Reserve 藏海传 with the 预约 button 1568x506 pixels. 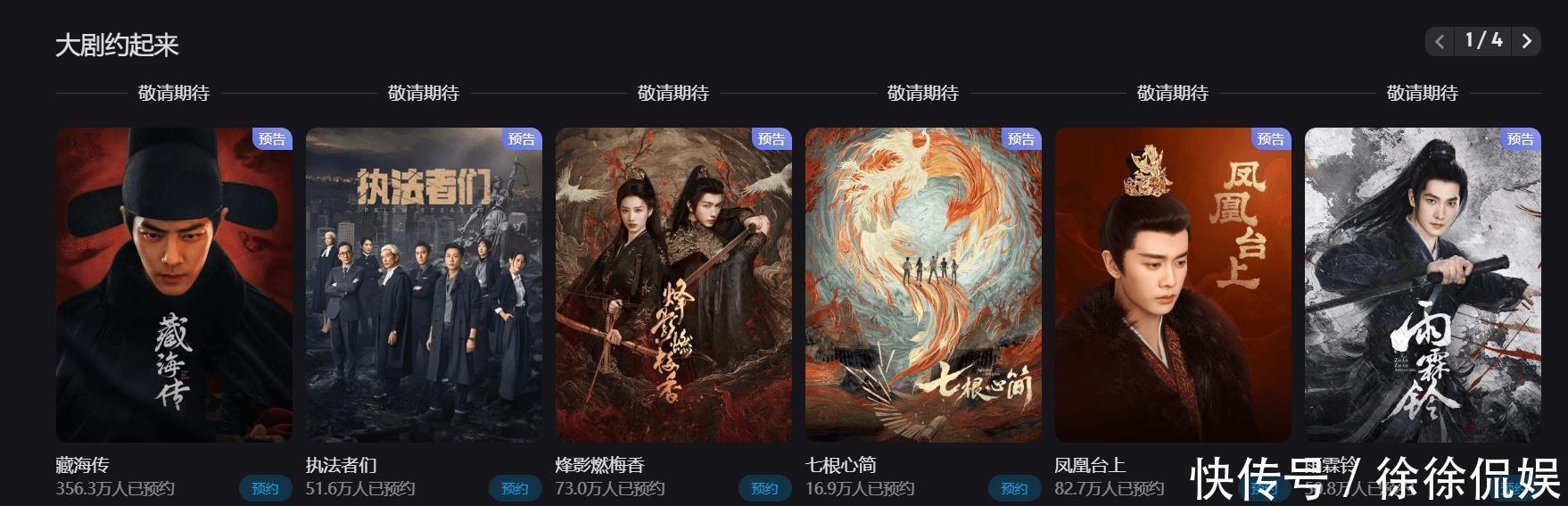click(265, 488)
